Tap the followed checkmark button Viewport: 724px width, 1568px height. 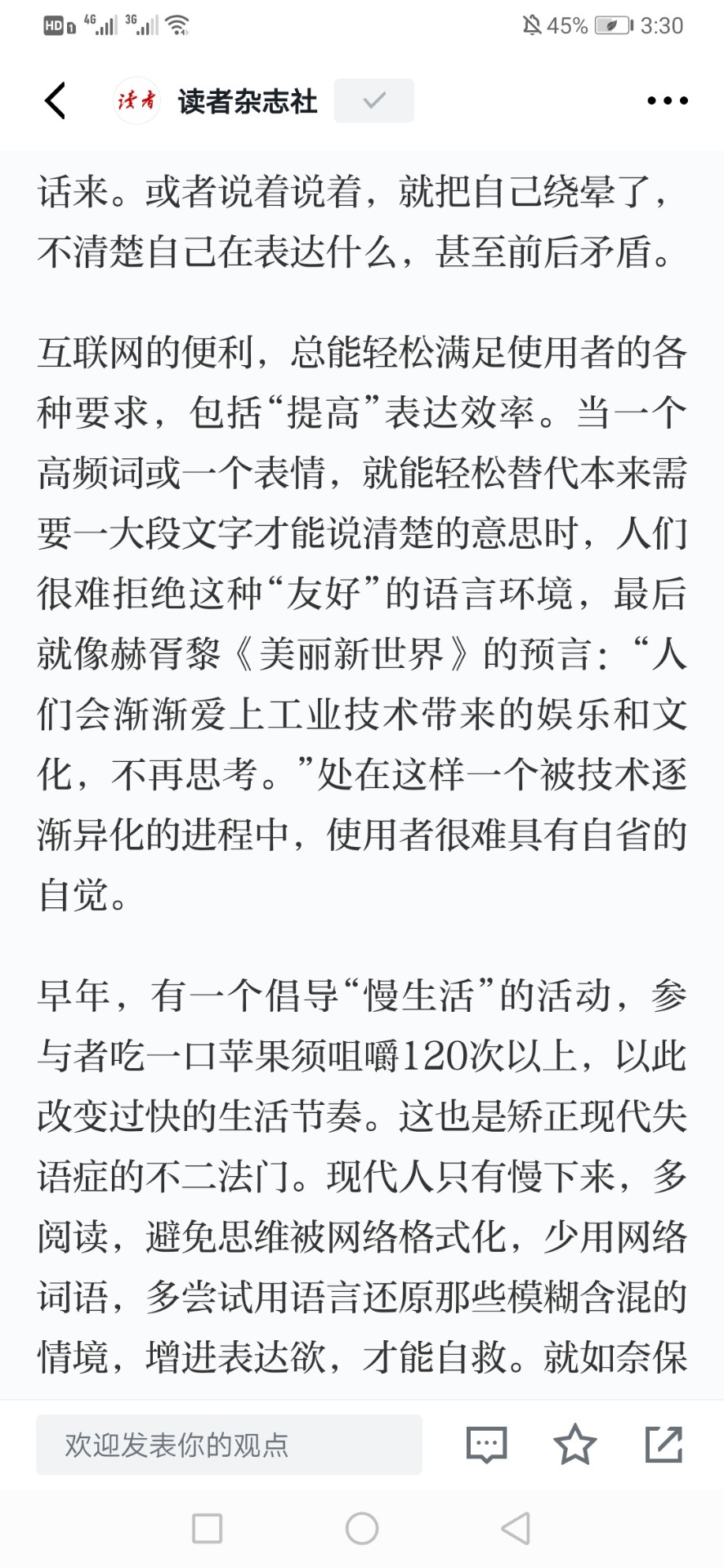pos(374,100)
